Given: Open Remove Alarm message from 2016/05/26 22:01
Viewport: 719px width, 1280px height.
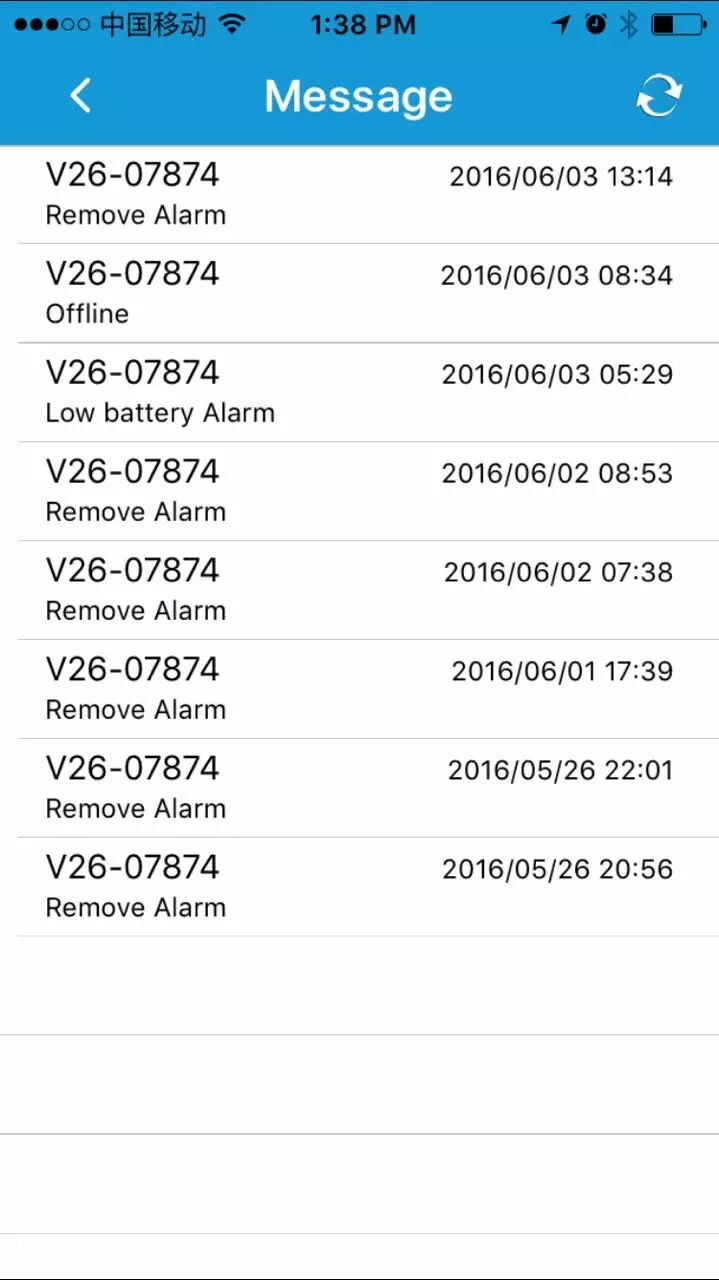Looking at the screenshot, I should pyautogui.click(x=359, y=788).
